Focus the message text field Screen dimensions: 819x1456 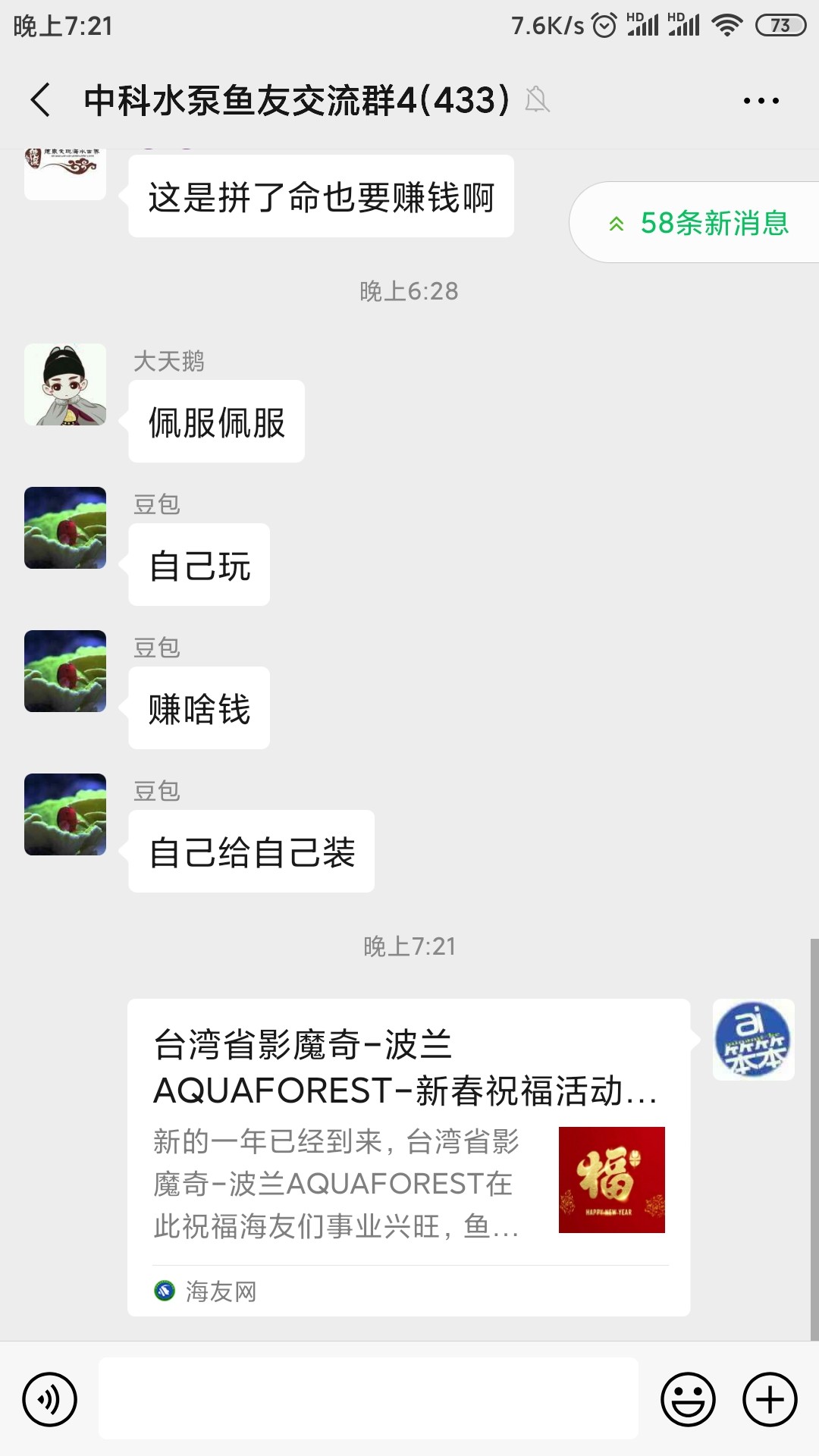tap(368, 1398)
